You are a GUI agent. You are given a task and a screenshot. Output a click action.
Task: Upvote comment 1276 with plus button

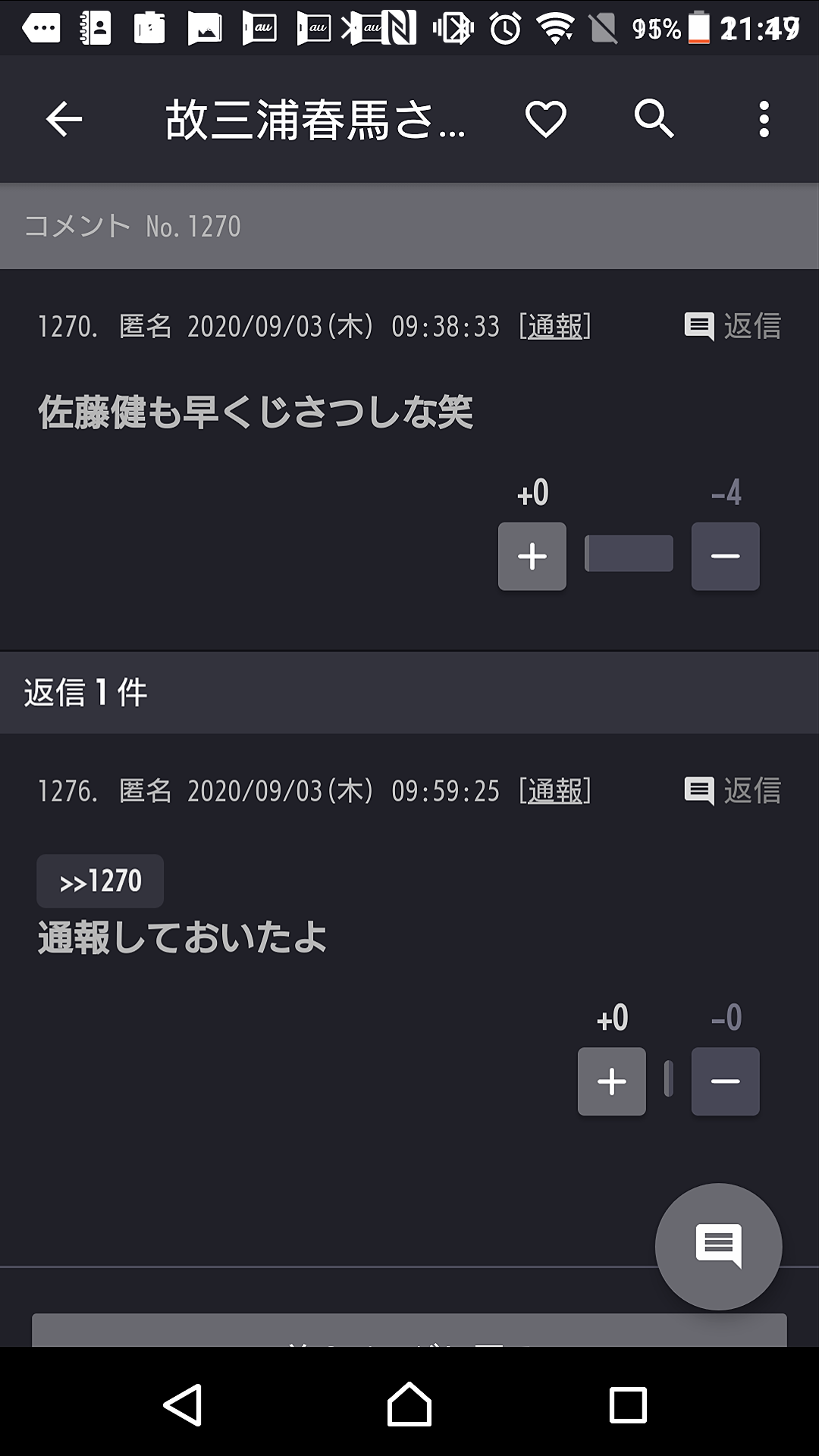point(612,1081)
